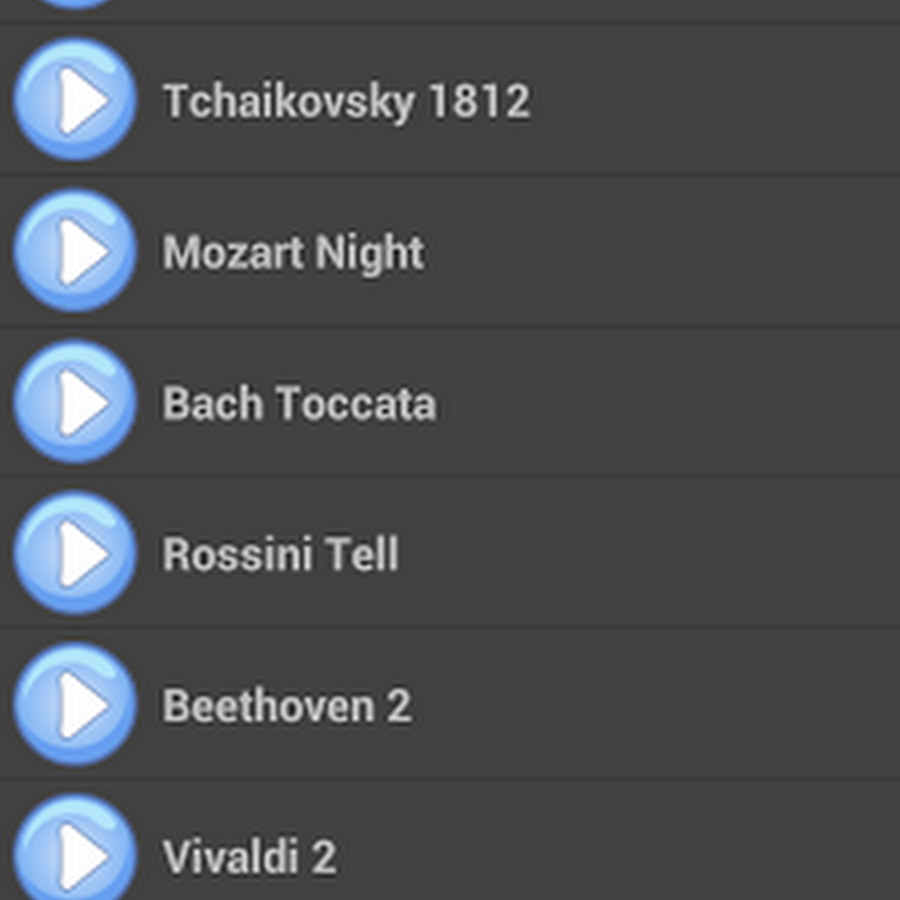
Task: Start playing Beethoven 2
Action: coord(75,705)
